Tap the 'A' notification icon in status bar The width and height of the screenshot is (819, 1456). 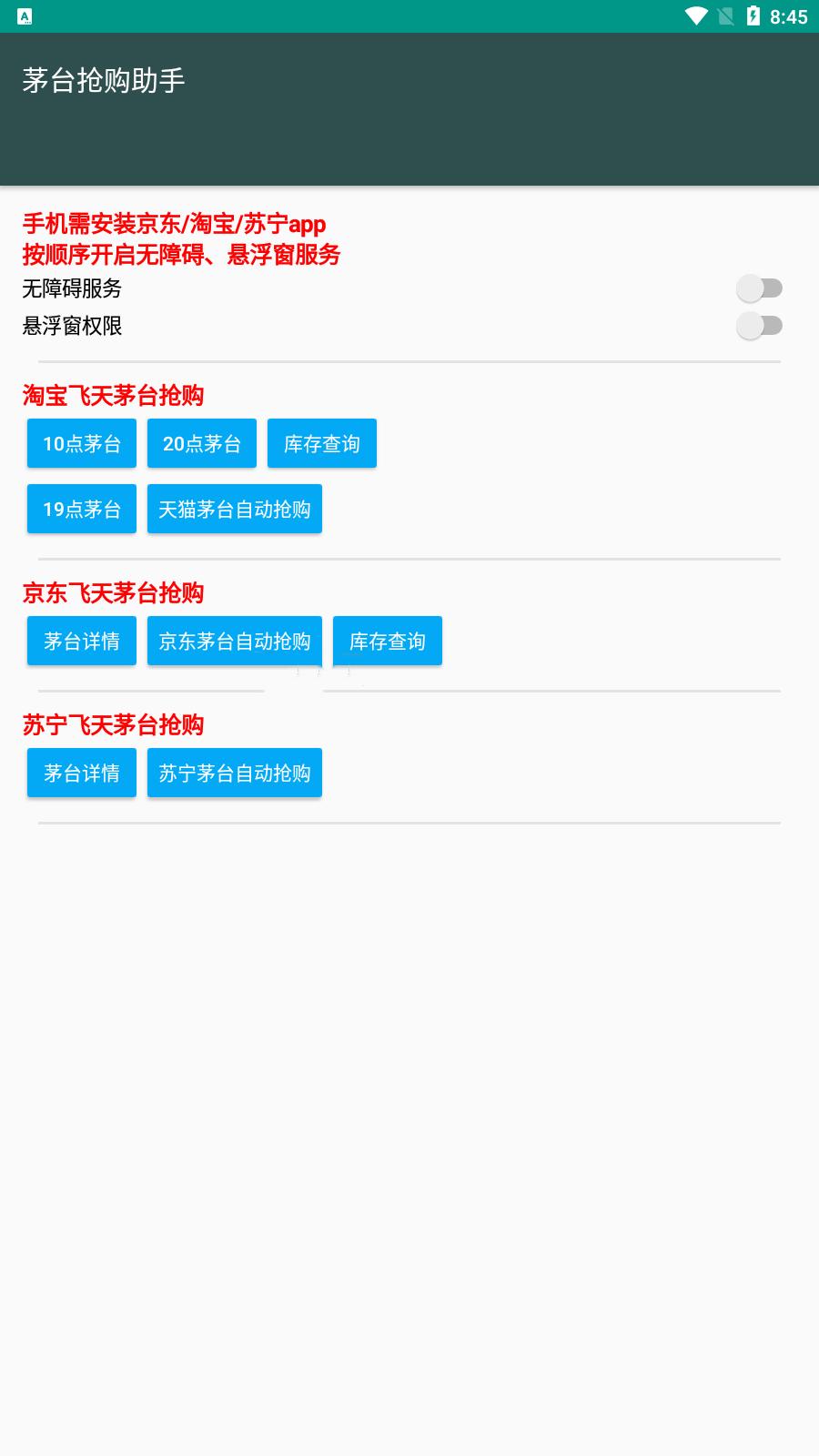24,15
